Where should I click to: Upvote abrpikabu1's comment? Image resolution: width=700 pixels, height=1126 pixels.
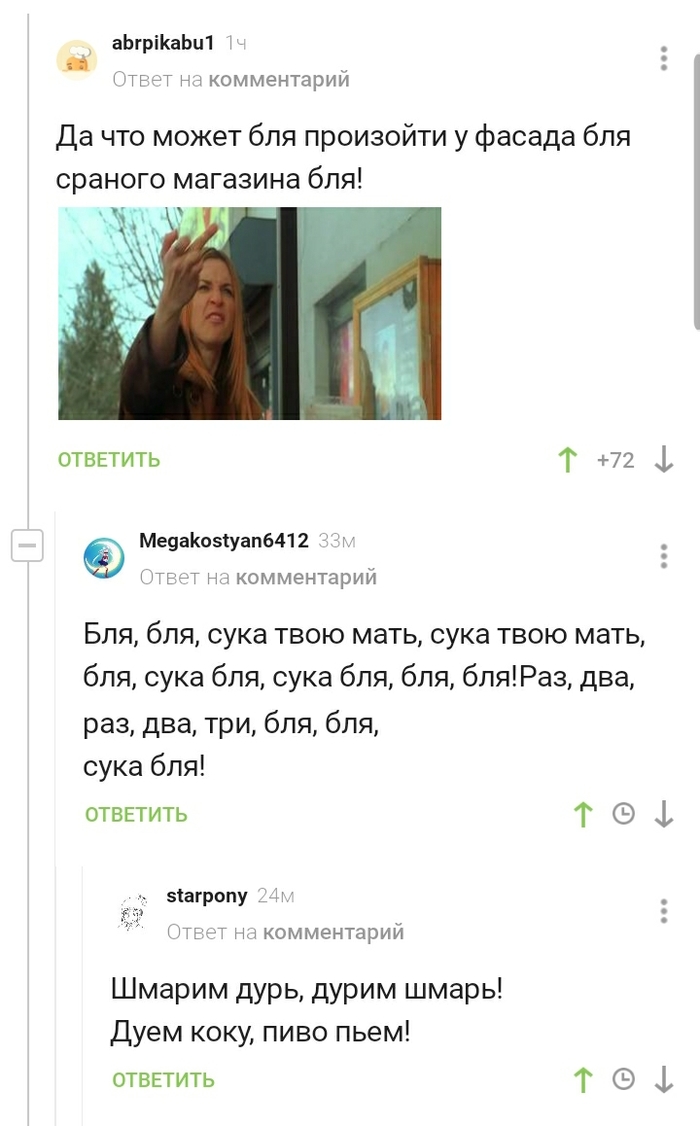(x=567, y=460)
